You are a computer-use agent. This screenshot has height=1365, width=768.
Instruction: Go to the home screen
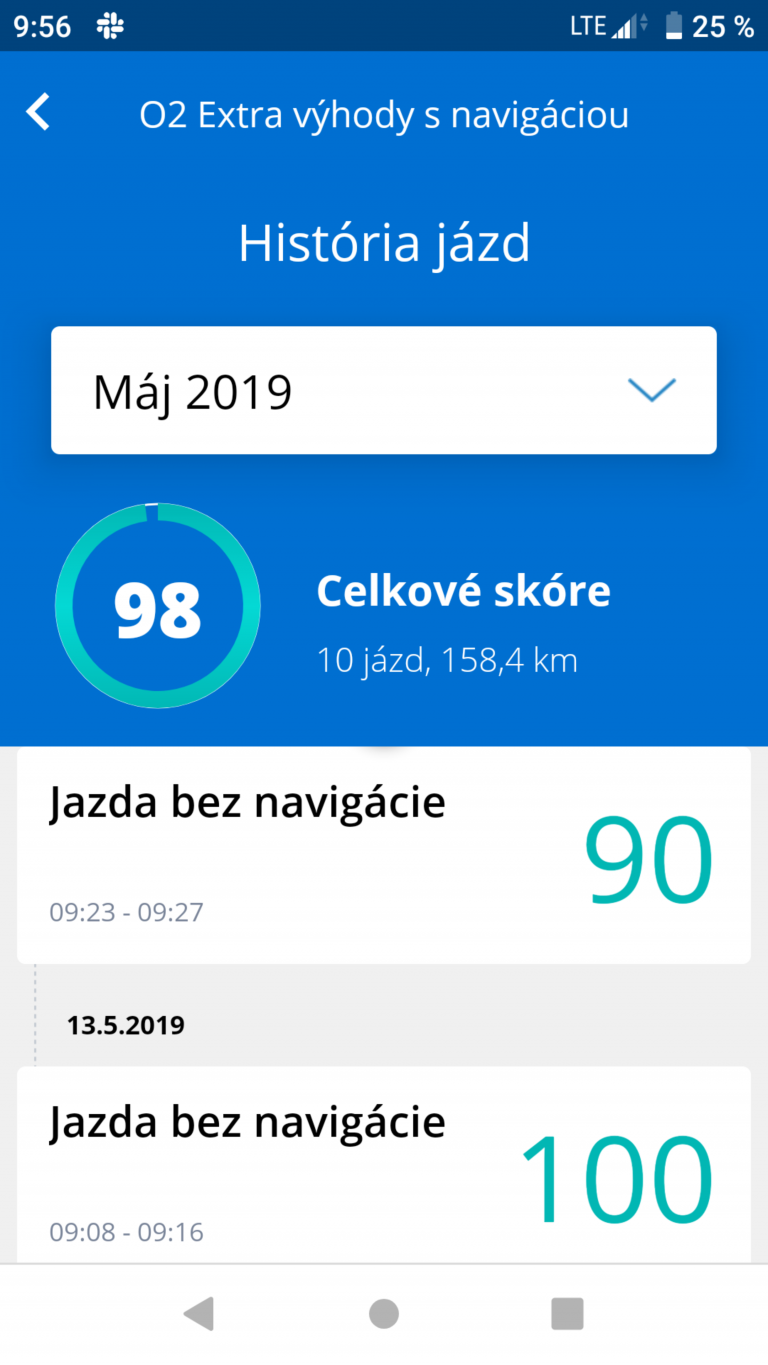click(384, 1314)
